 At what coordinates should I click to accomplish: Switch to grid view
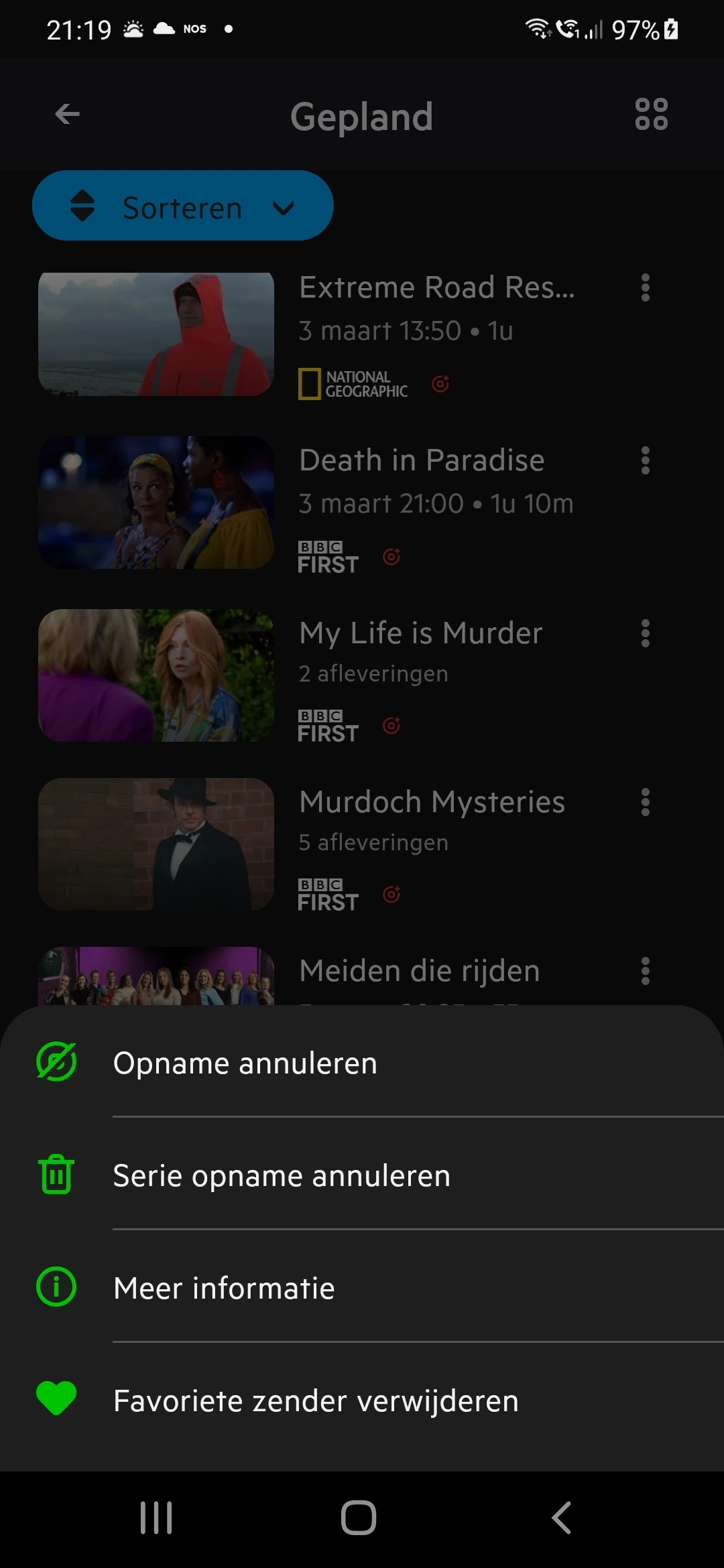click(651, 114)
